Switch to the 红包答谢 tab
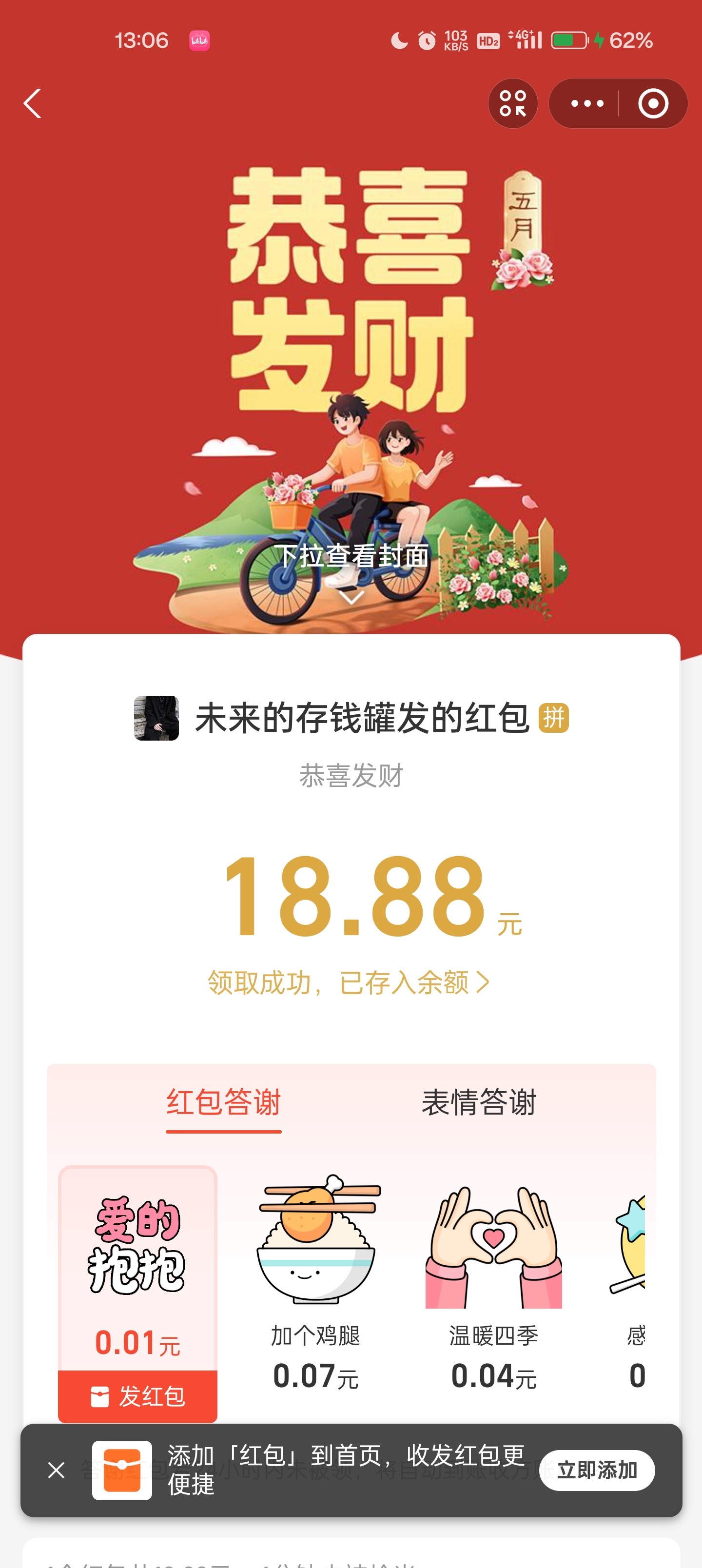The height and width of the screenshot is (1568, 702). 223,1103
